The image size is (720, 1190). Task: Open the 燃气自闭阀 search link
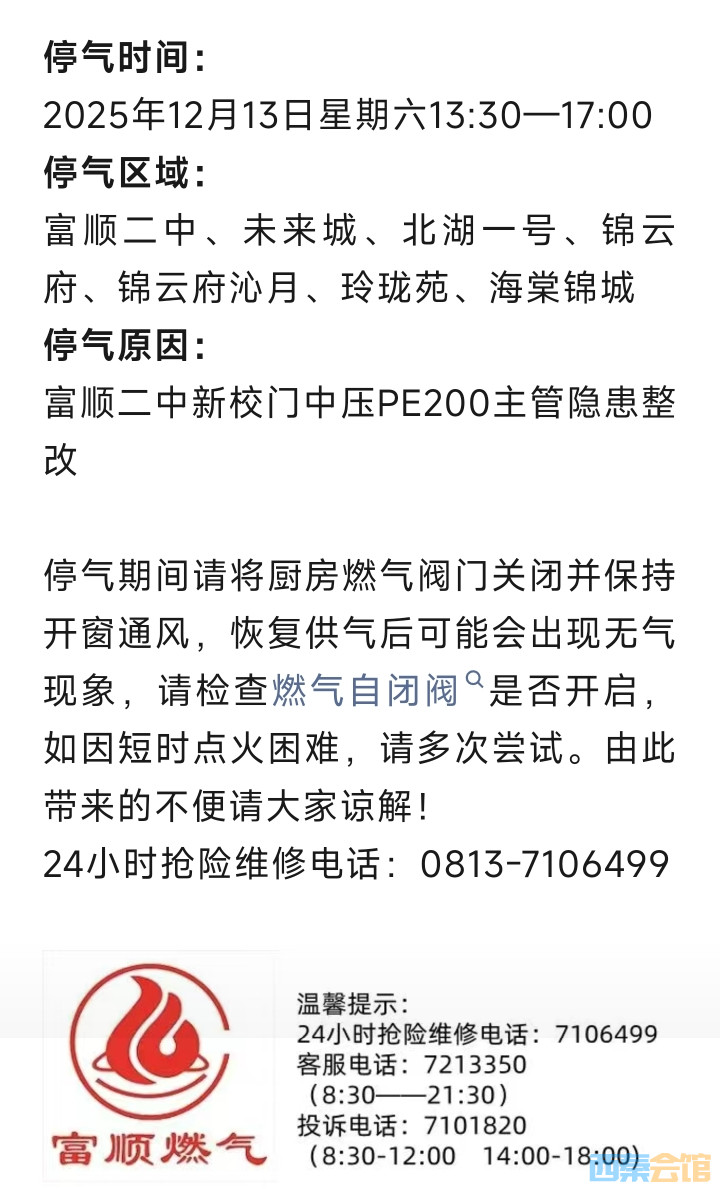pos(366,691)
